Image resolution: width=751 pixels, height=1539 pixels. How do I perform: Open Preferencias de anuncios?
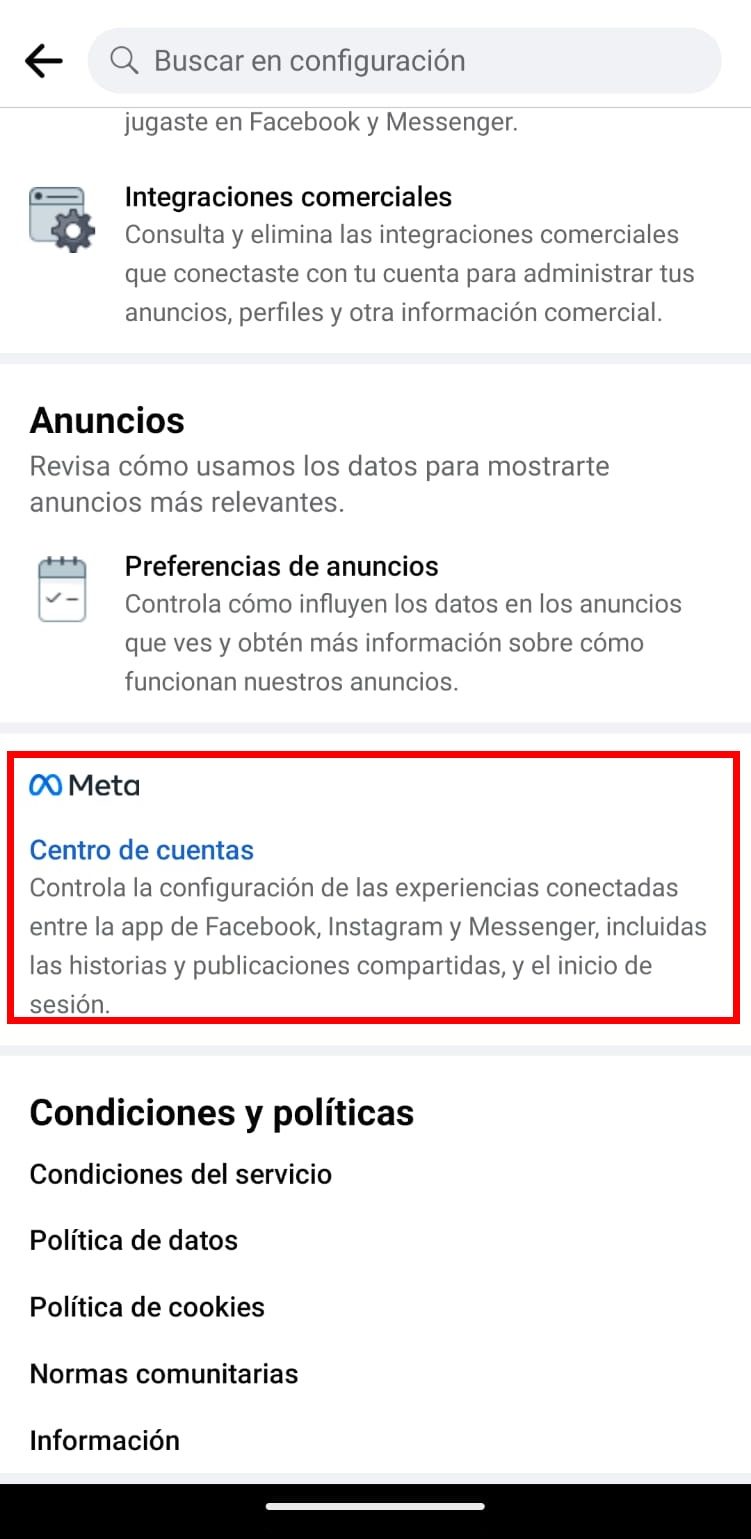pyautogui.click(x=281, y=566)
